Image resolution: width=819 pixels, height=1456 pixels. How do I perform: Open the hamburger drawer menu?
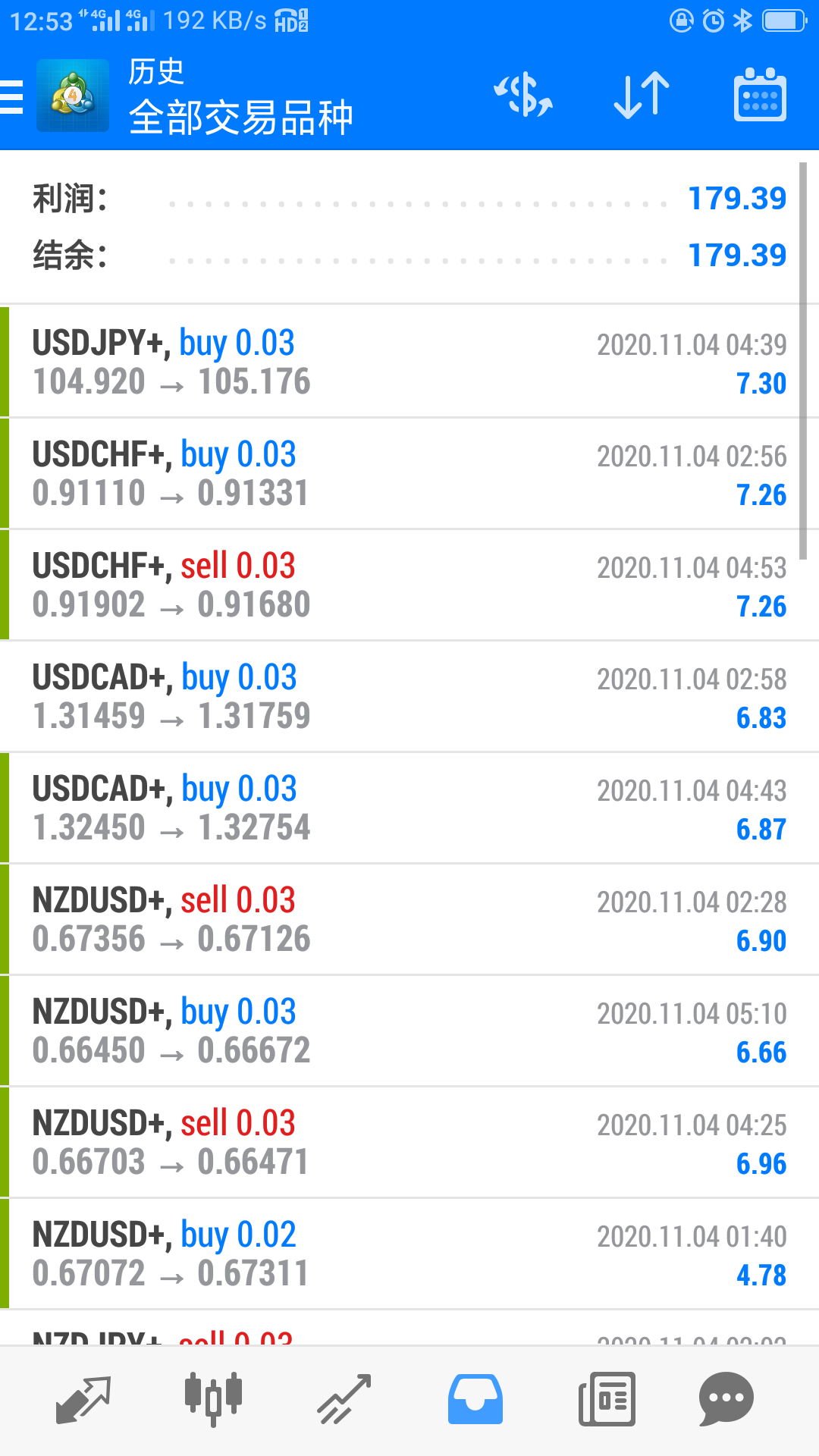click(12, 96)
